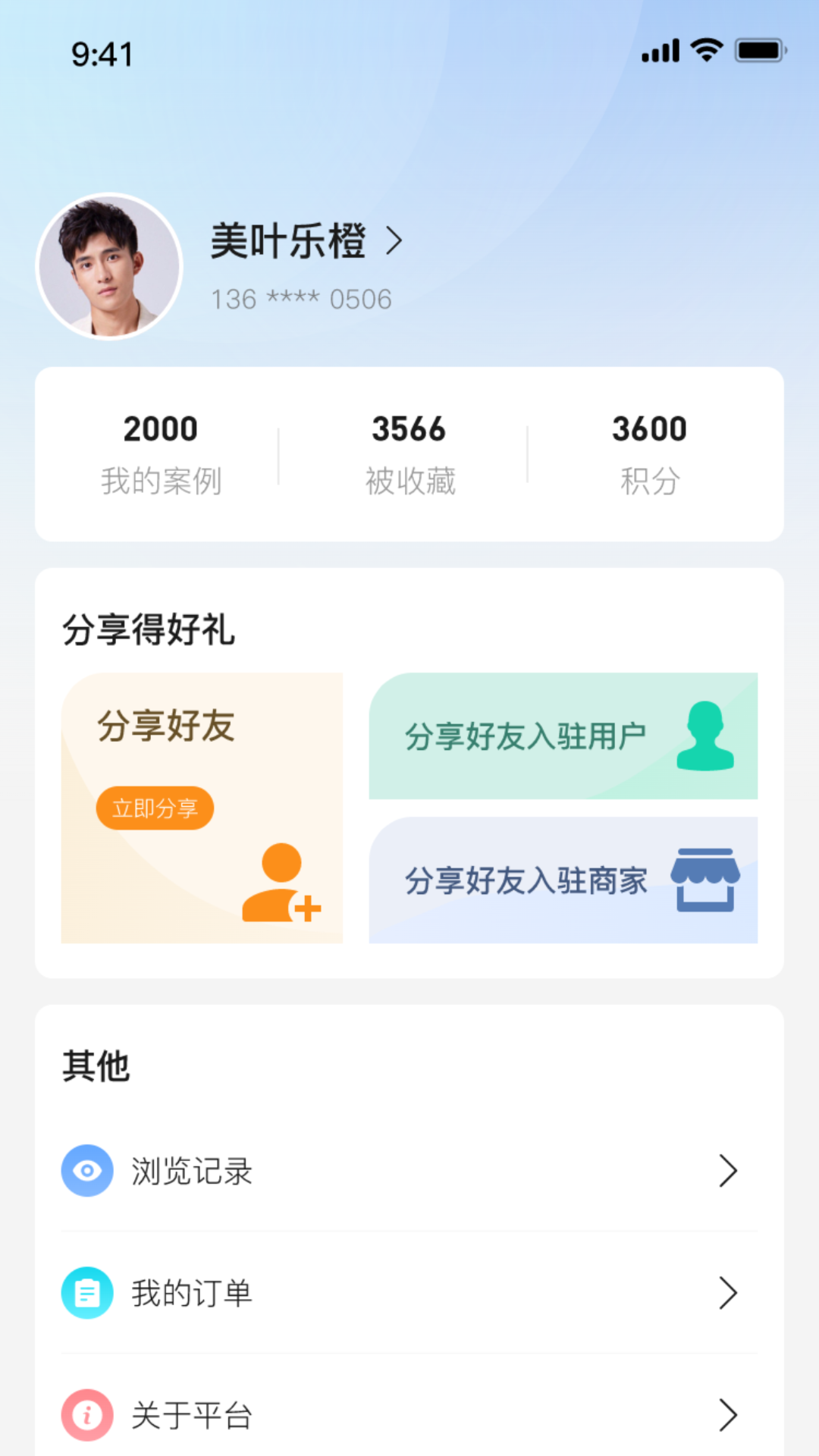
Task: Click the eye icon beside 浏览记录
Action: tap(87, 1171)
